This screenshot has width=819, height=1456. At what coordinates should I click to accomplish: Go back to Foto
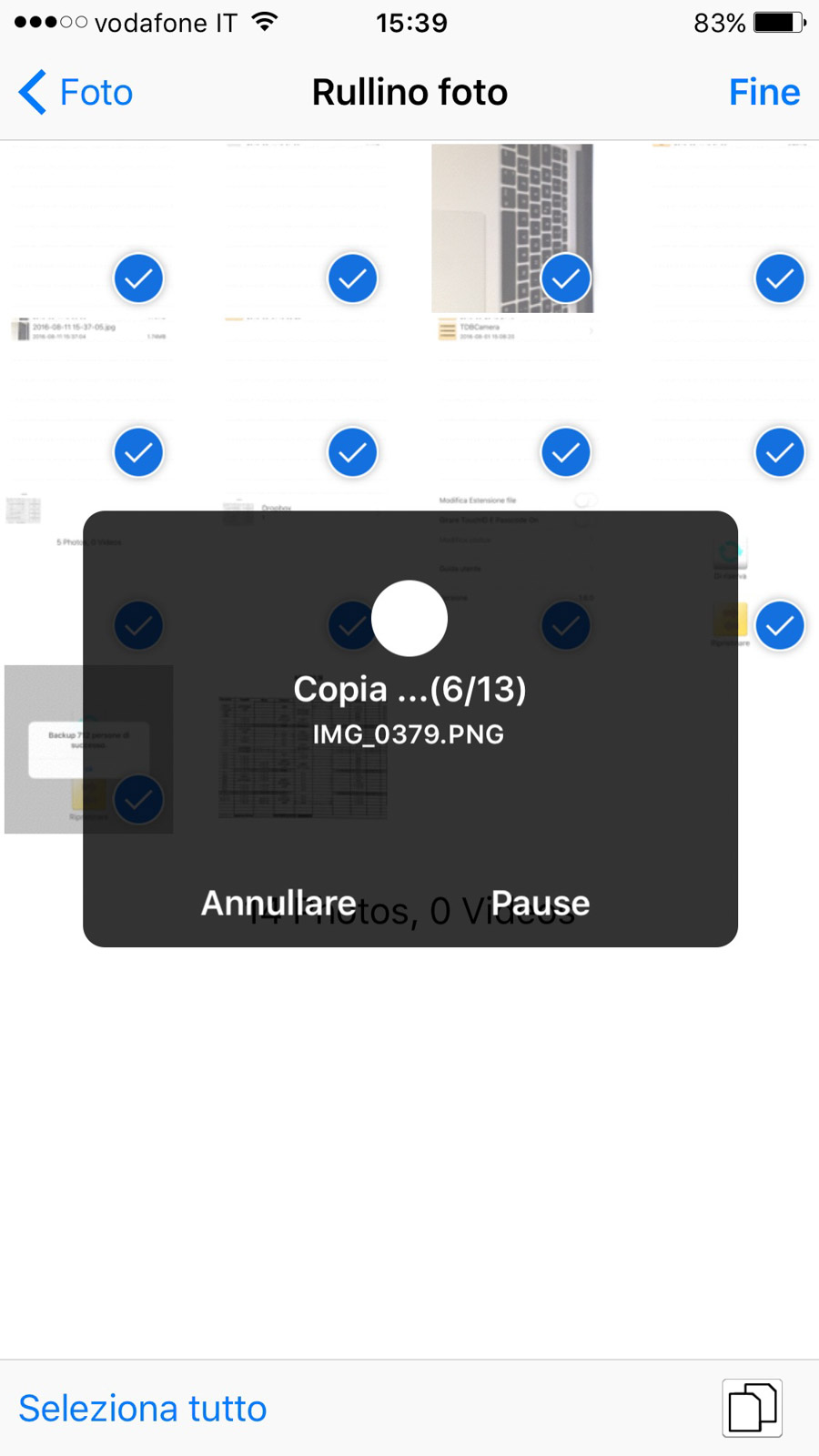tap(76, 92)
